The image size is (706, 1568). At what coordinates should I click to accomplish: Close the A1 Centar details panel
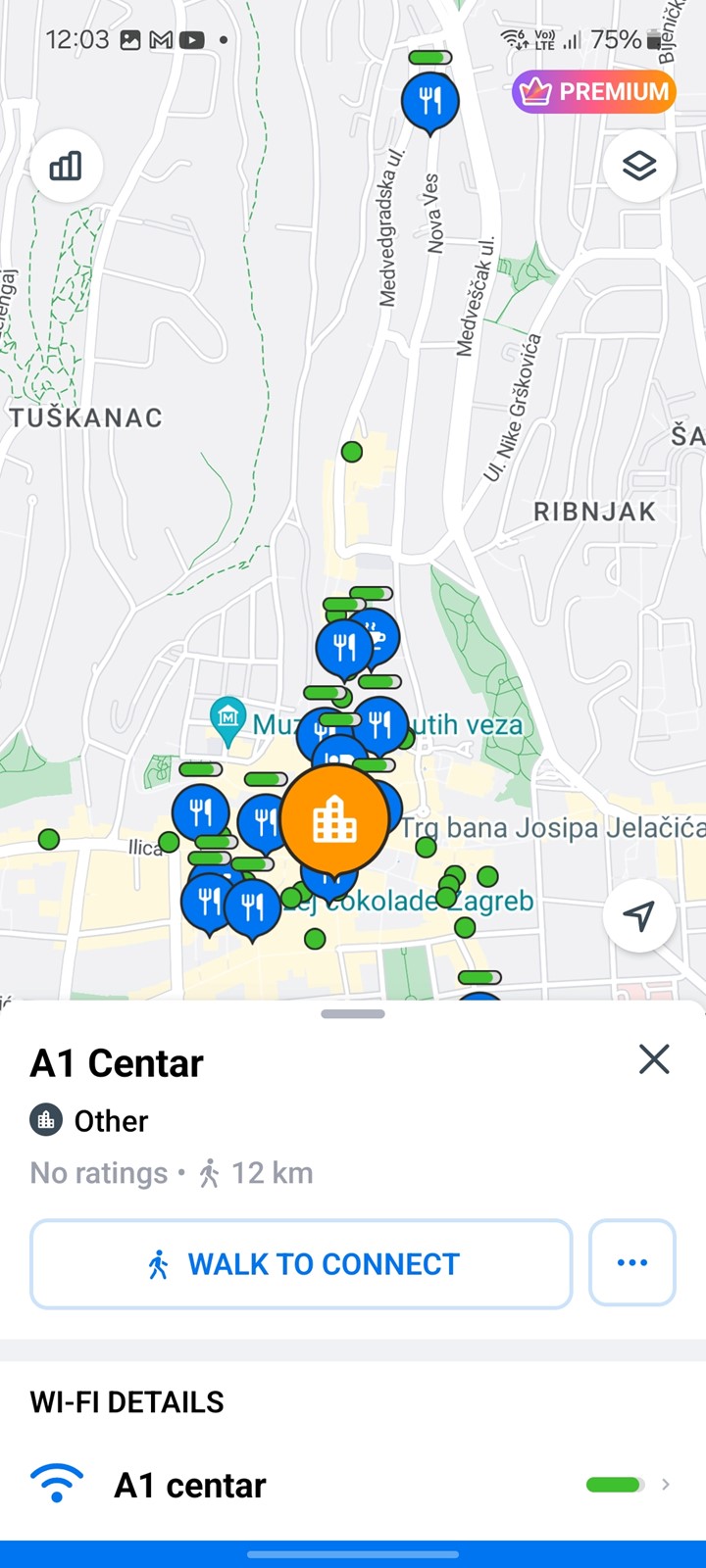tap(654, 1059)
